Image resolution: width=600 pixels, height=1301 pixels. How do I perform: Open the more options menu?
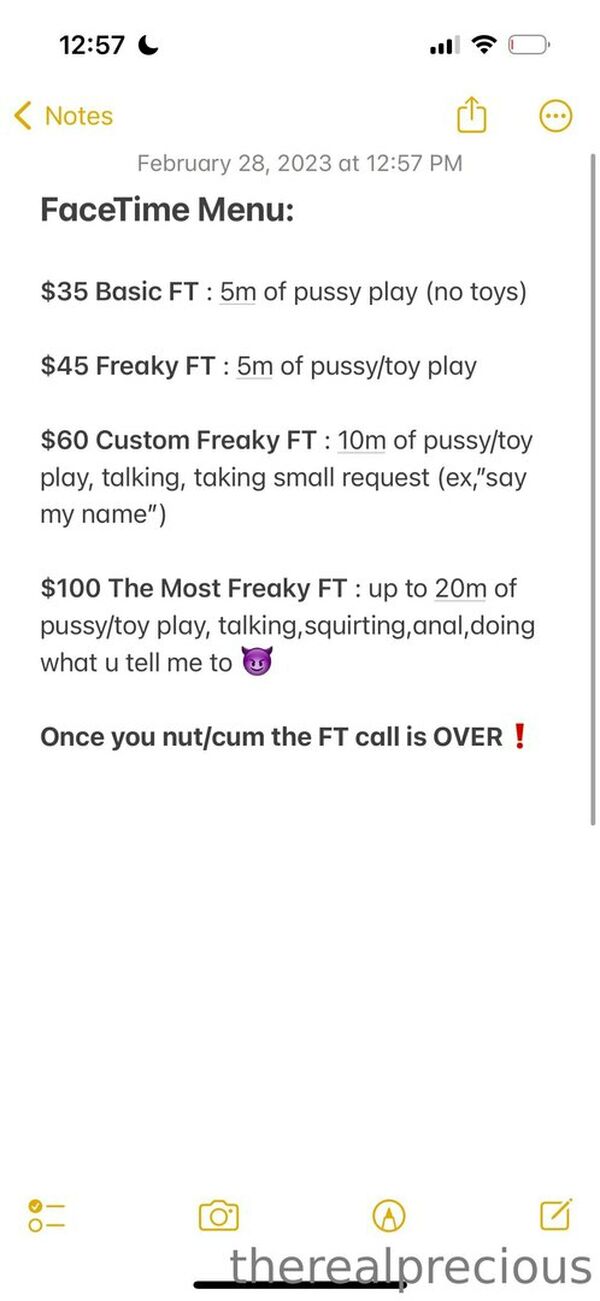point(556,116)
